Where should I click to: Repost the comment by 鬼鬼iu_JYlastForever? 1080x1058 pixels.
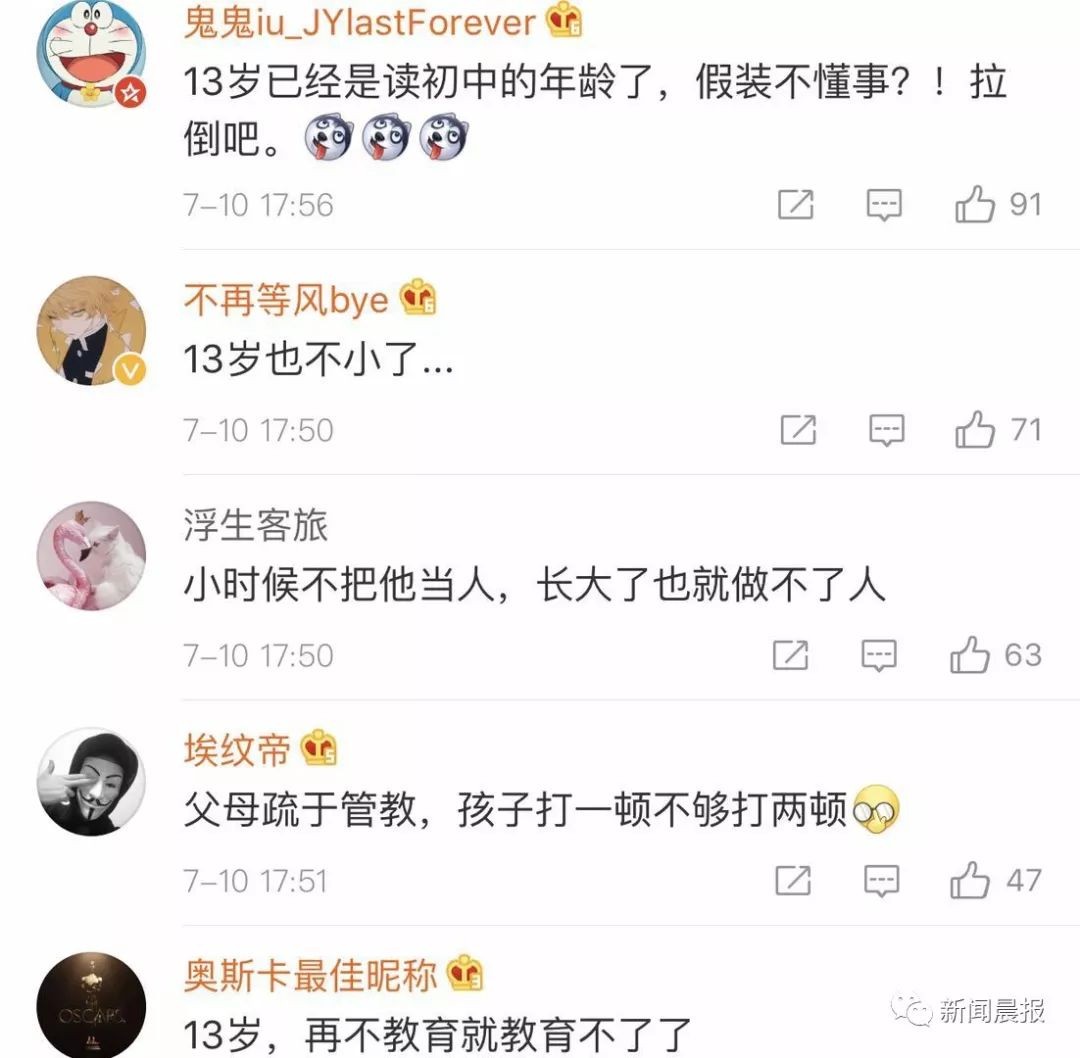(x=795, y=205)
